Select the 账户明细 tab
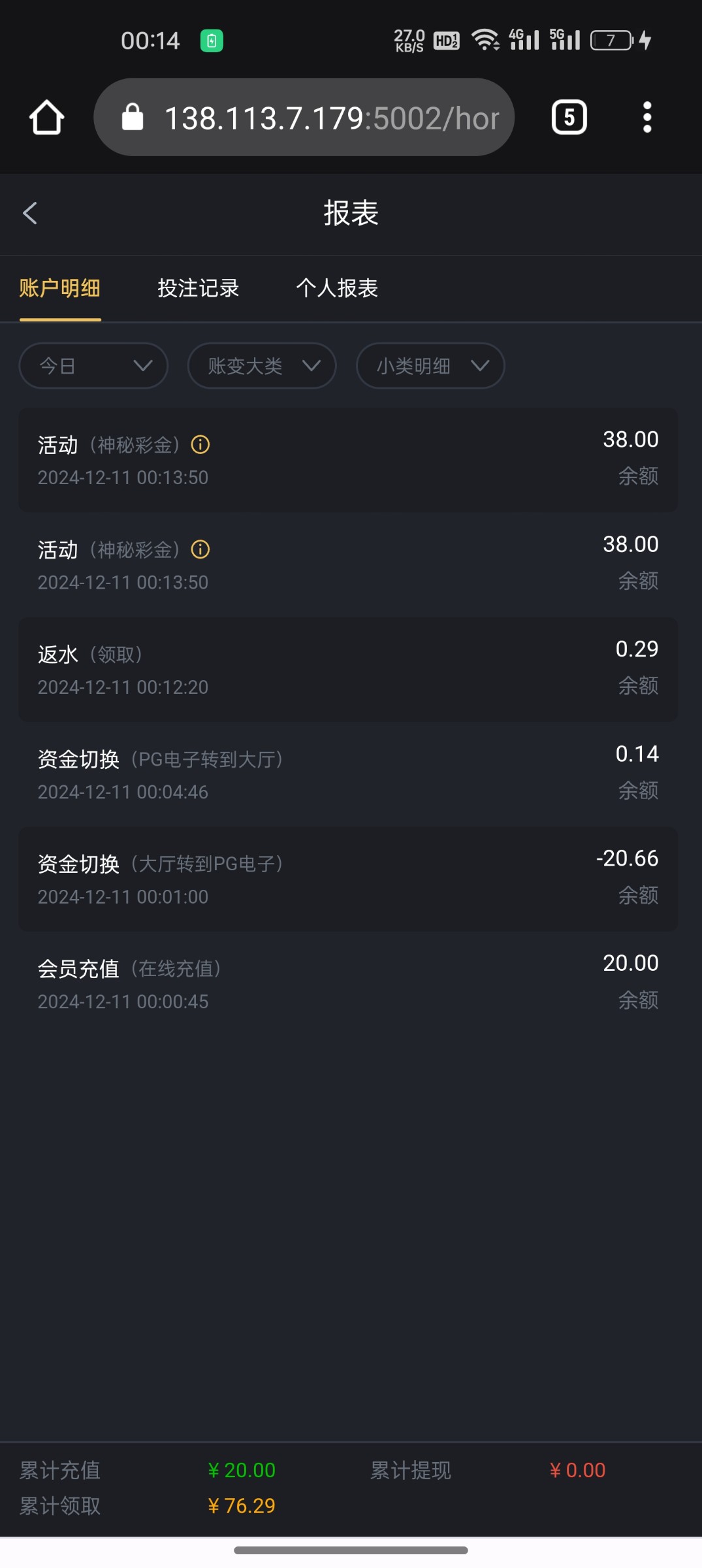 click(x=60, y=288)
